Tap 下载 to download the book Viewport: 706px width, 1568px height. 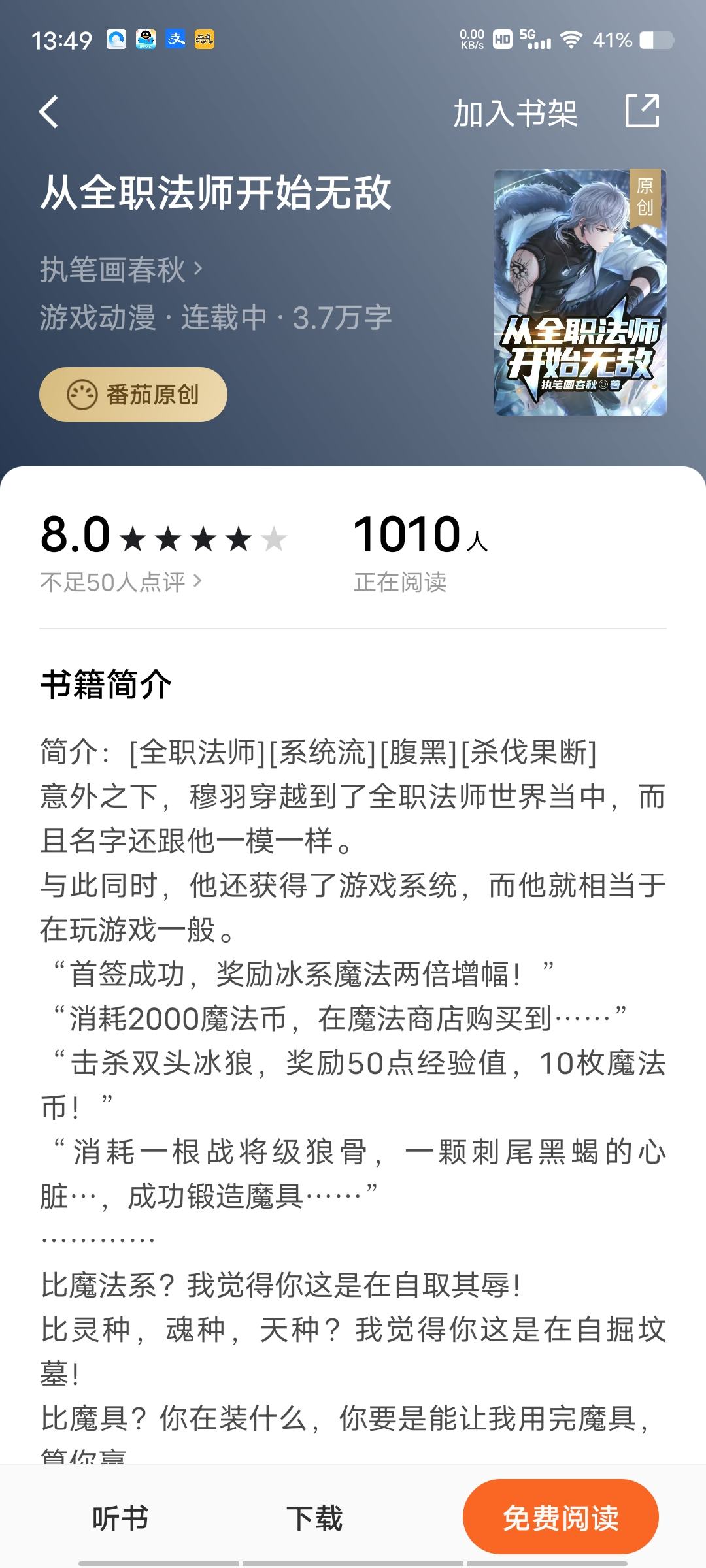(x=314, y=1518)
